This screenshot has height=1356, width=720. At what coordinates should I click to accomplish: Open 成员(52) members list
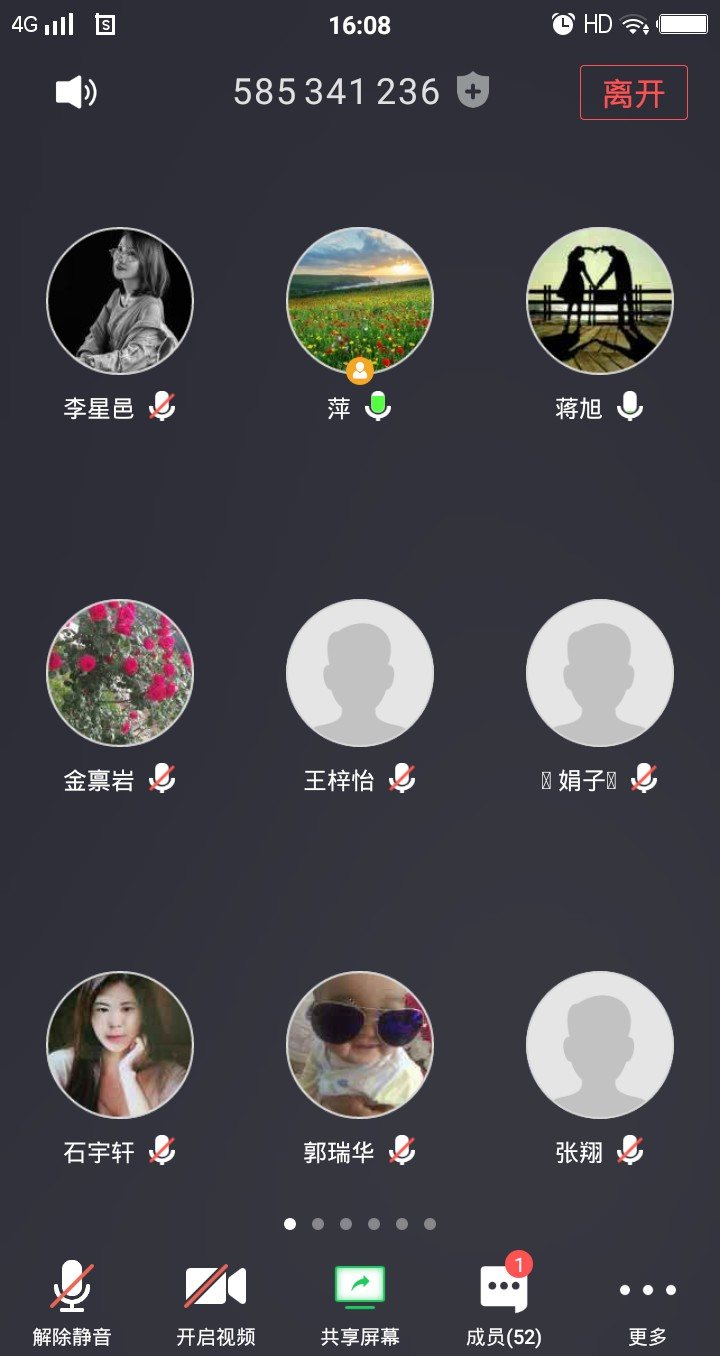click(504, 1300)
